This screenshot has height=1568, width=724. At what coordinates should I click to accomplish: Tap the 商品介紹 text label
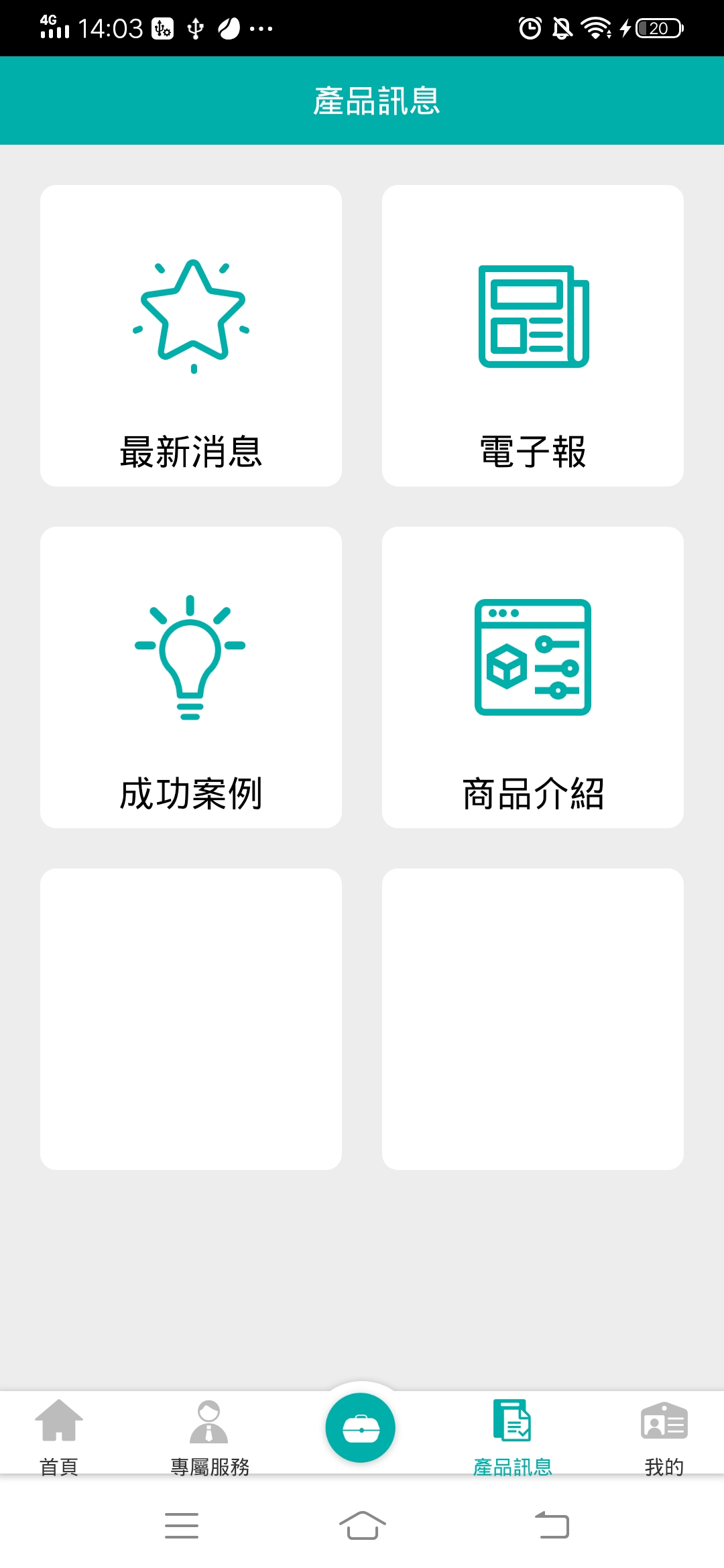click(533, 793)
